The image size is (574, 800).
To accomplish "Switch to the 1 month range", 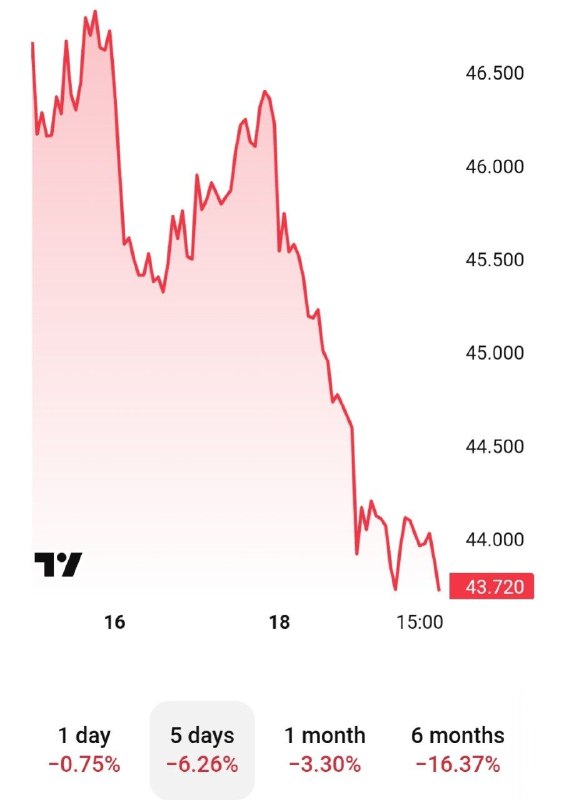I will pyautogui.click(x=325, y=749).
